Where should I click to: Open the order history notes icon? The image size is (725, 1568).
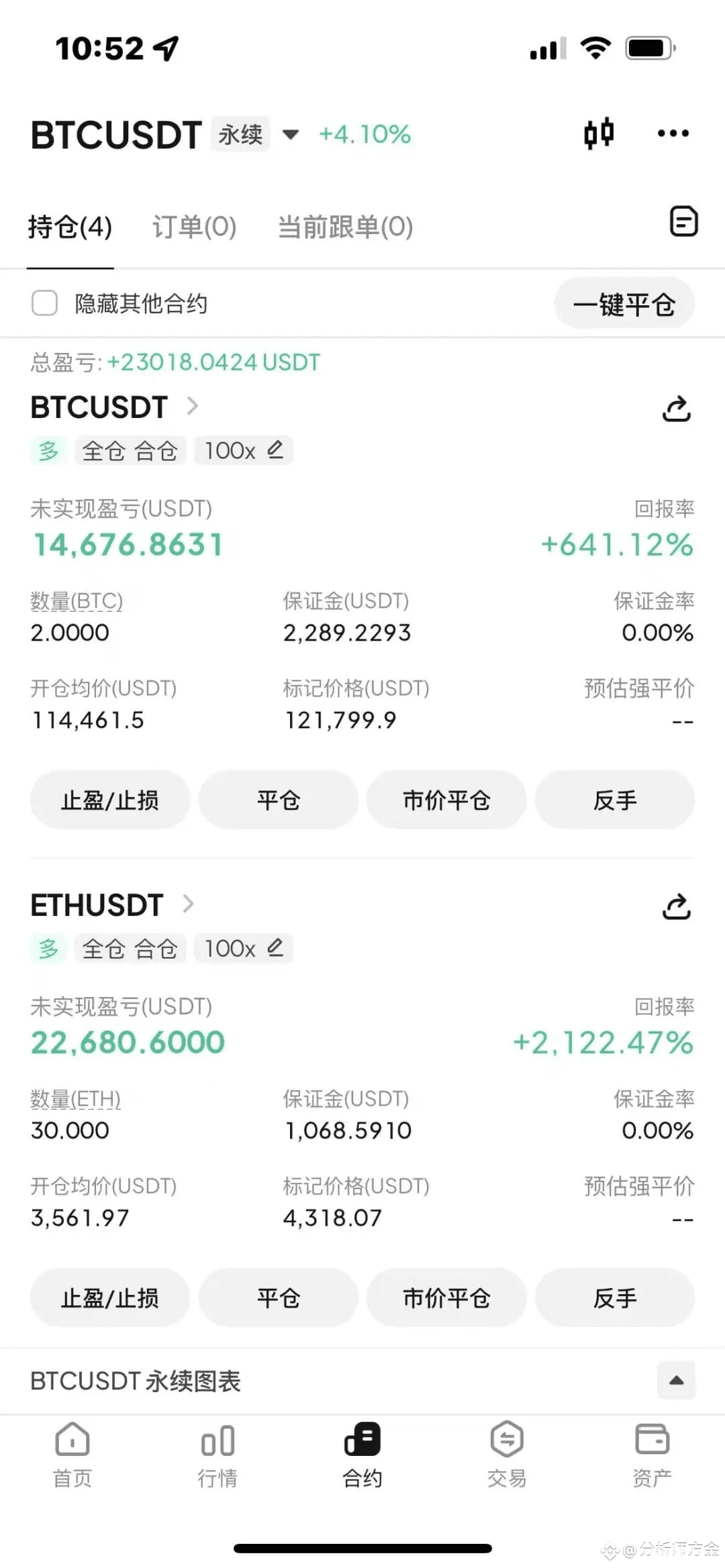coord(683,221)
